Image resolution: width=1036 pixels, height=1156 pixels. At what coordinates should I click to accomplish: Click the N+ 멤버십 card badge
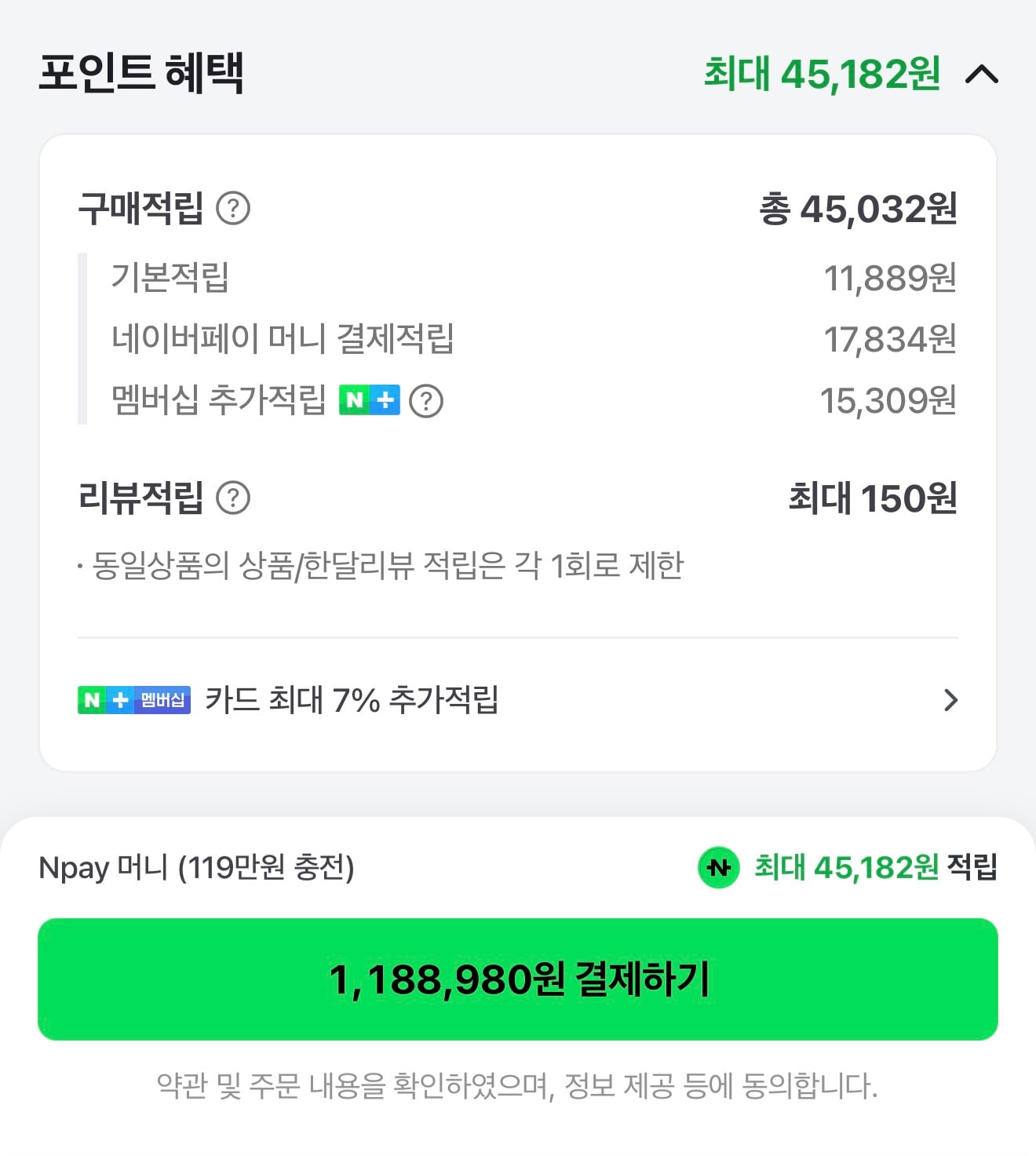pos(133,699)
